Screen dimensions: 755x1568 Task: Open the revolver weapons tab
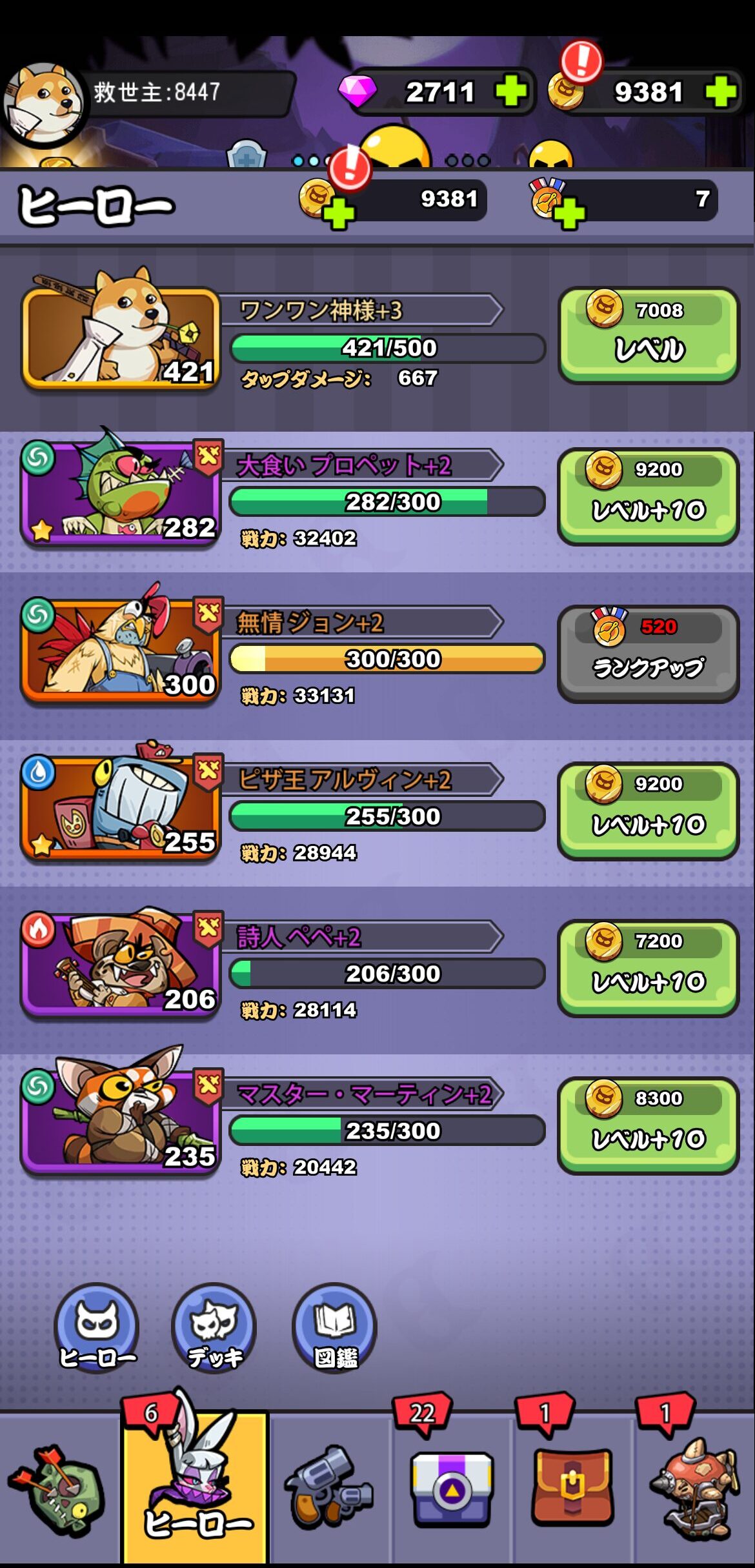(x=329, y=1489)
